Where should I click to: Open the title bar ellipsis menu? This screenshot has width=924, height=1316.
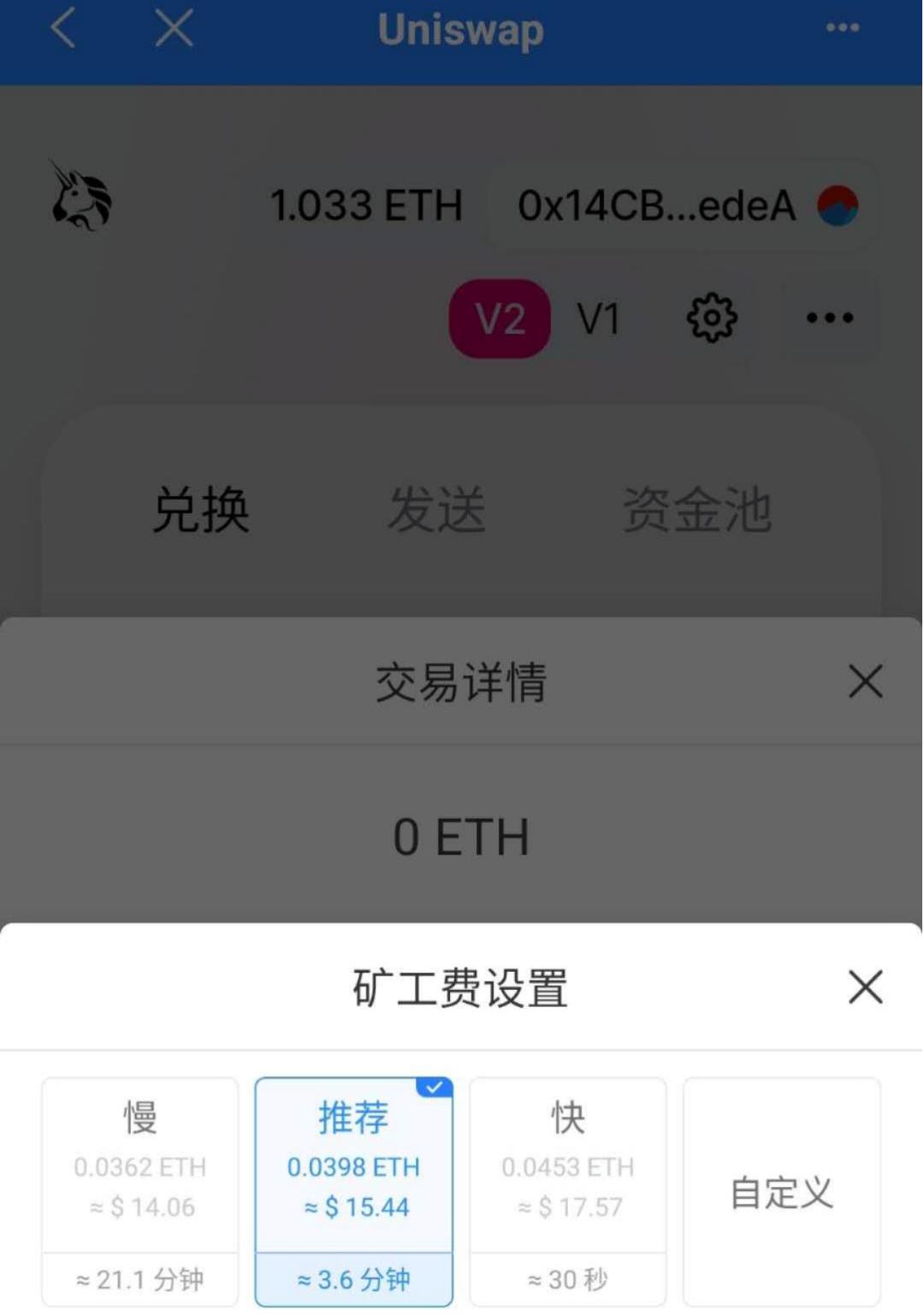842,28
